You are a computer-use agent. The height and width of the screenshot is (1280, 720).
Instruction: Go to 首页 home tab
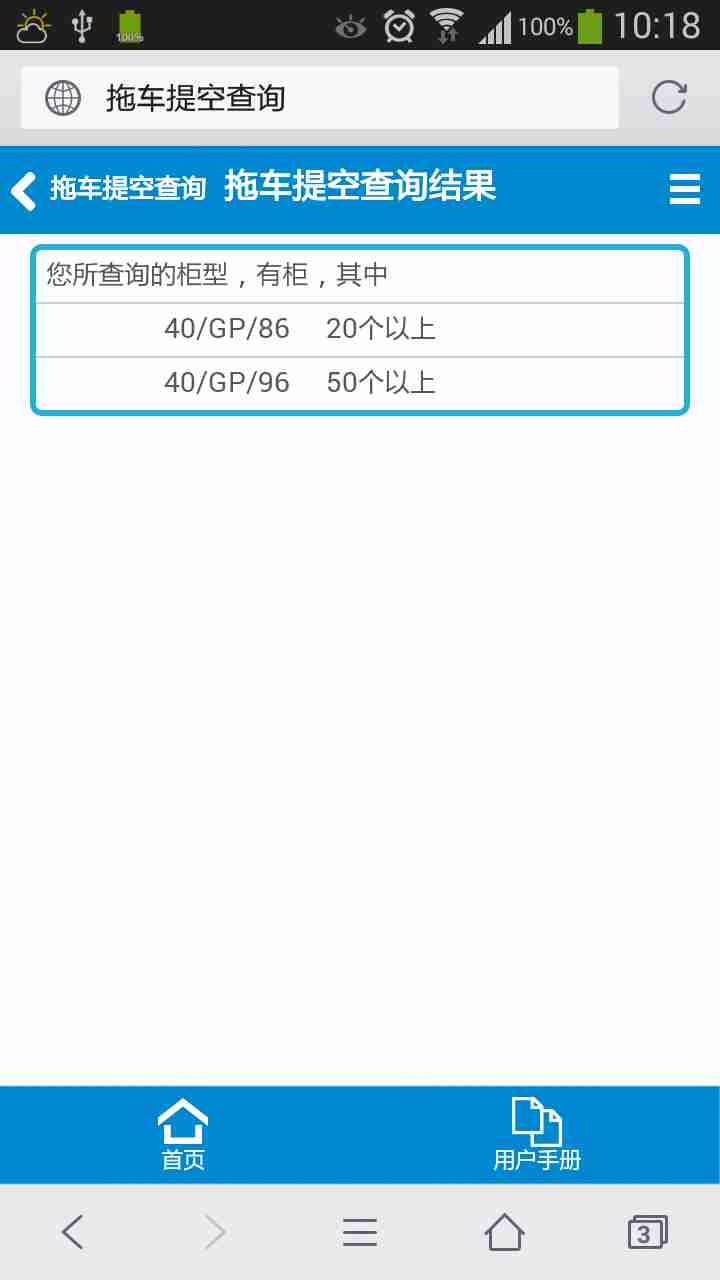pos(183,1134)
